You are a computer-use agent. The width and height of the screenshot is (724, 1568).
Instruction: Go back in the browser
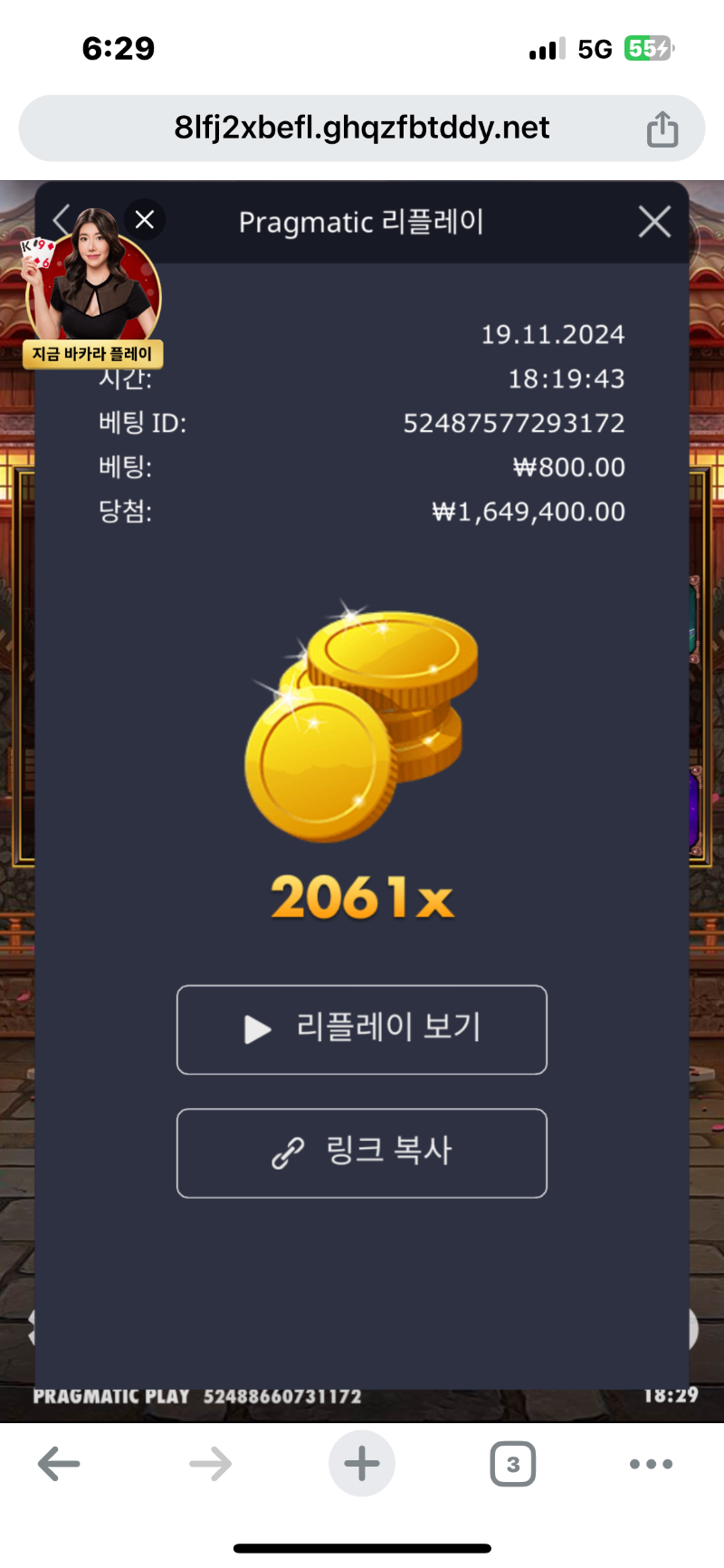click(60, 1464)
